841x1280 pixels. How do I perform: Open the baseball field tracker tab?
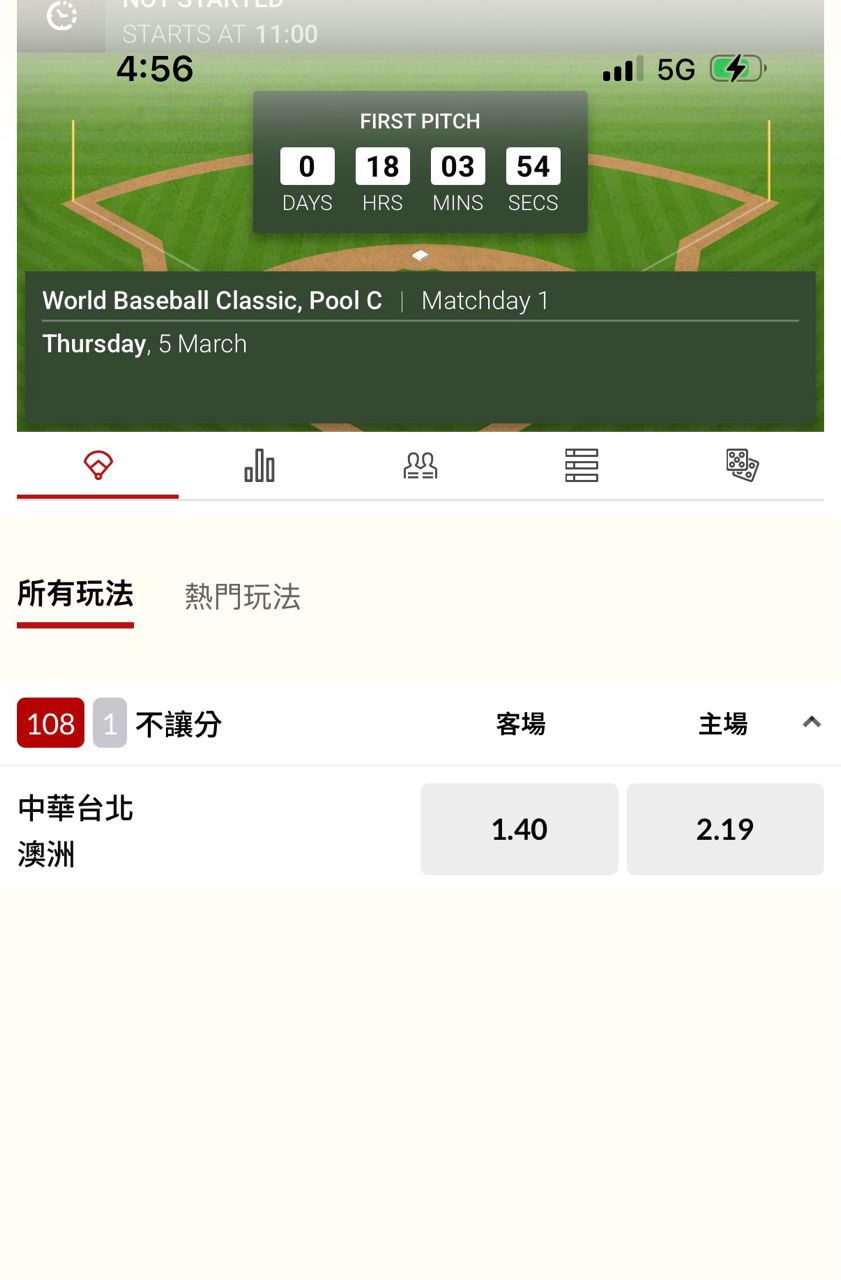tap(98, 466)
